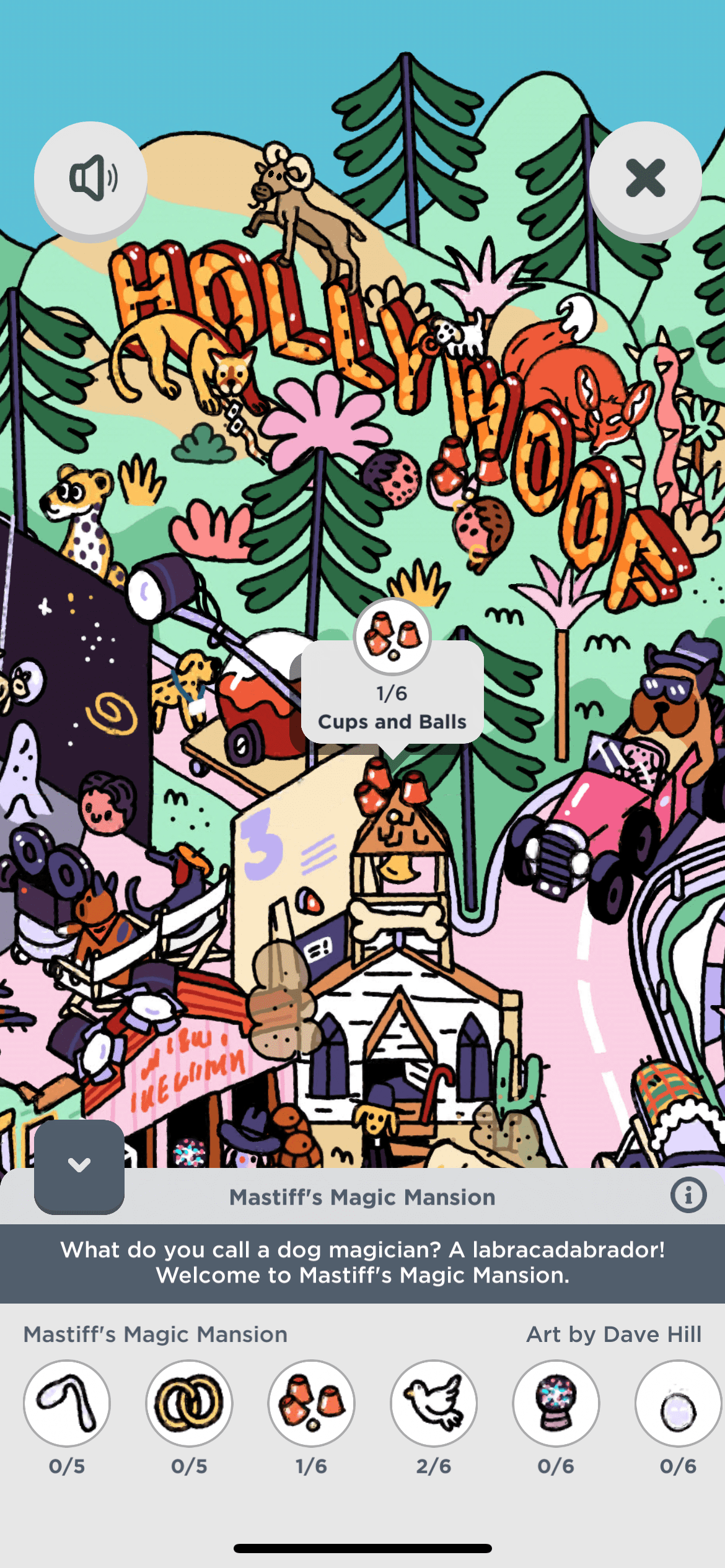Viewport: 725px width, 1568px height.
Task: Select the crystal ball item 0/6
Action: tap(556, 1403)
